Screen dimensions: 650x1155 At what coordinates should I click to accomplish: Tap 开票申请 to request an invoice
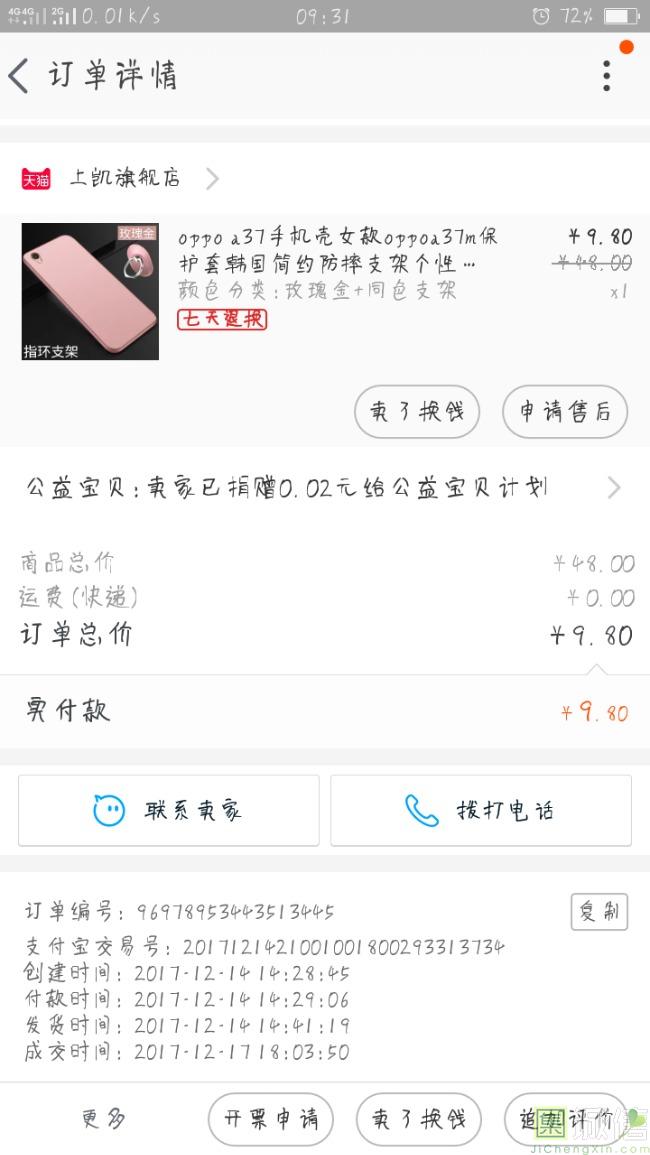[x=270, y=1119]
